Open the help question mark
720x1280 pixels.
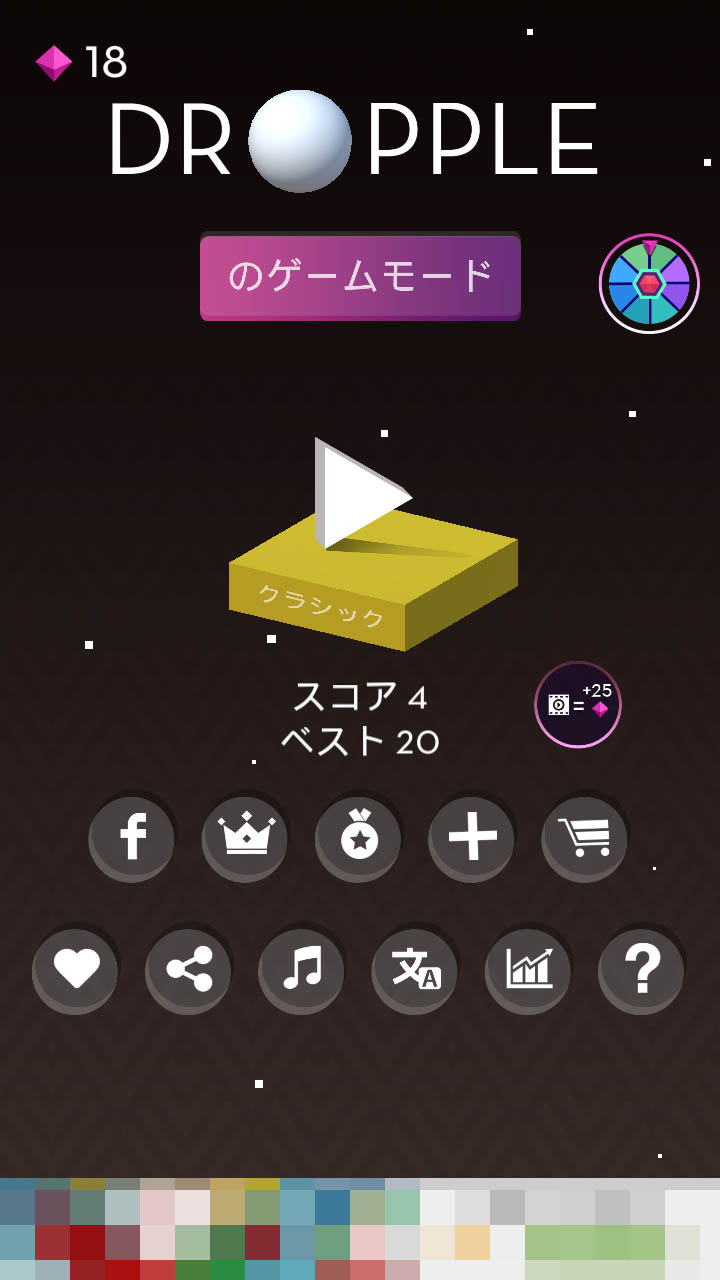pyautogui.click(x=641, y=969)
